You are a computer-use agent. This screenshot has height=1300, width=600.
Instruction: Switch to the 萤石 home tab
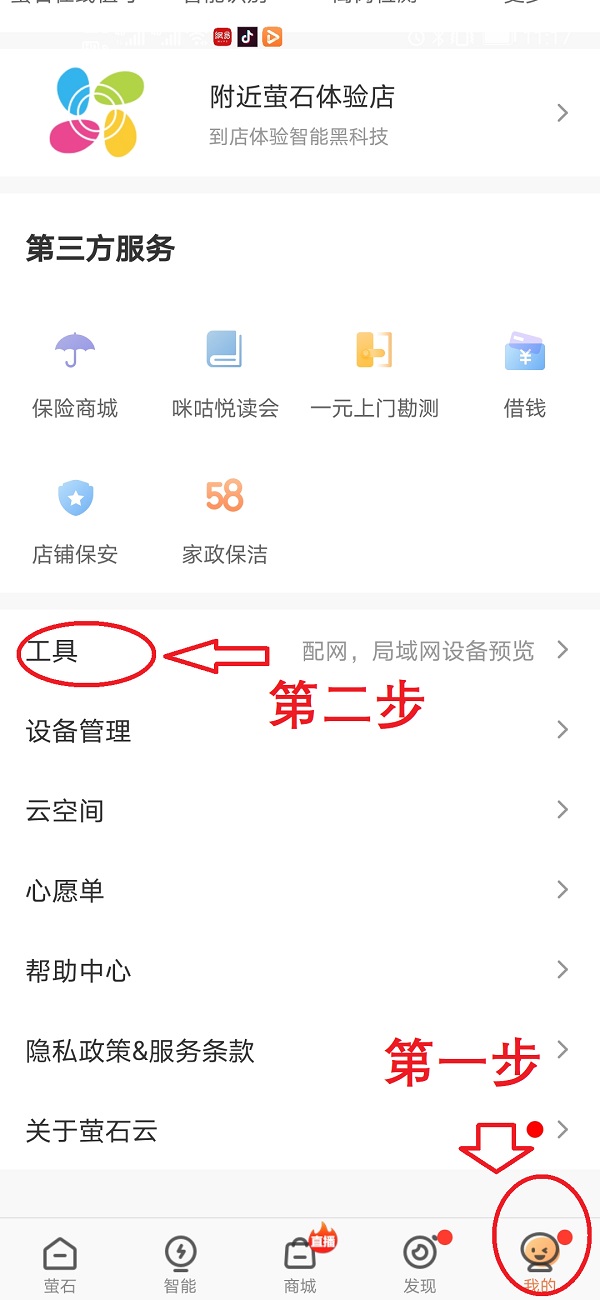[x=60, y=1262]
